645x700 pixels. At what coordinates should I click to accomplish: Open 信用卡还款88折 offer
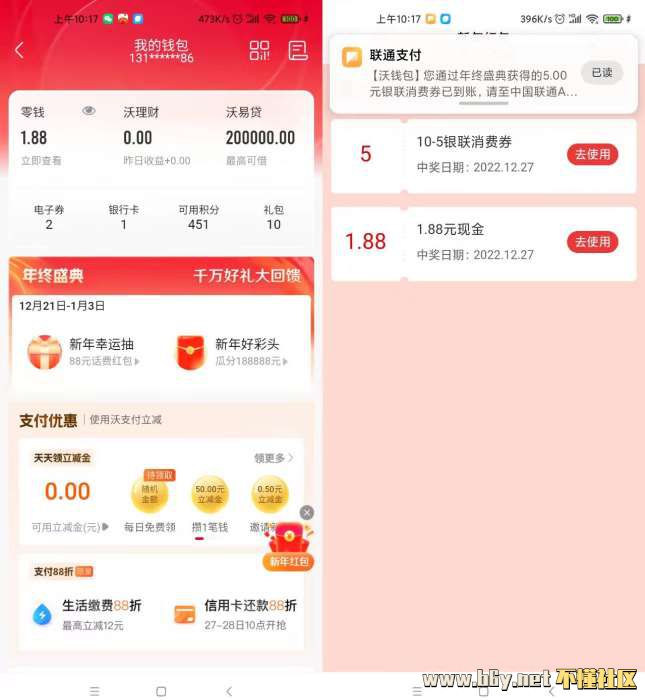tap(236, 613)
